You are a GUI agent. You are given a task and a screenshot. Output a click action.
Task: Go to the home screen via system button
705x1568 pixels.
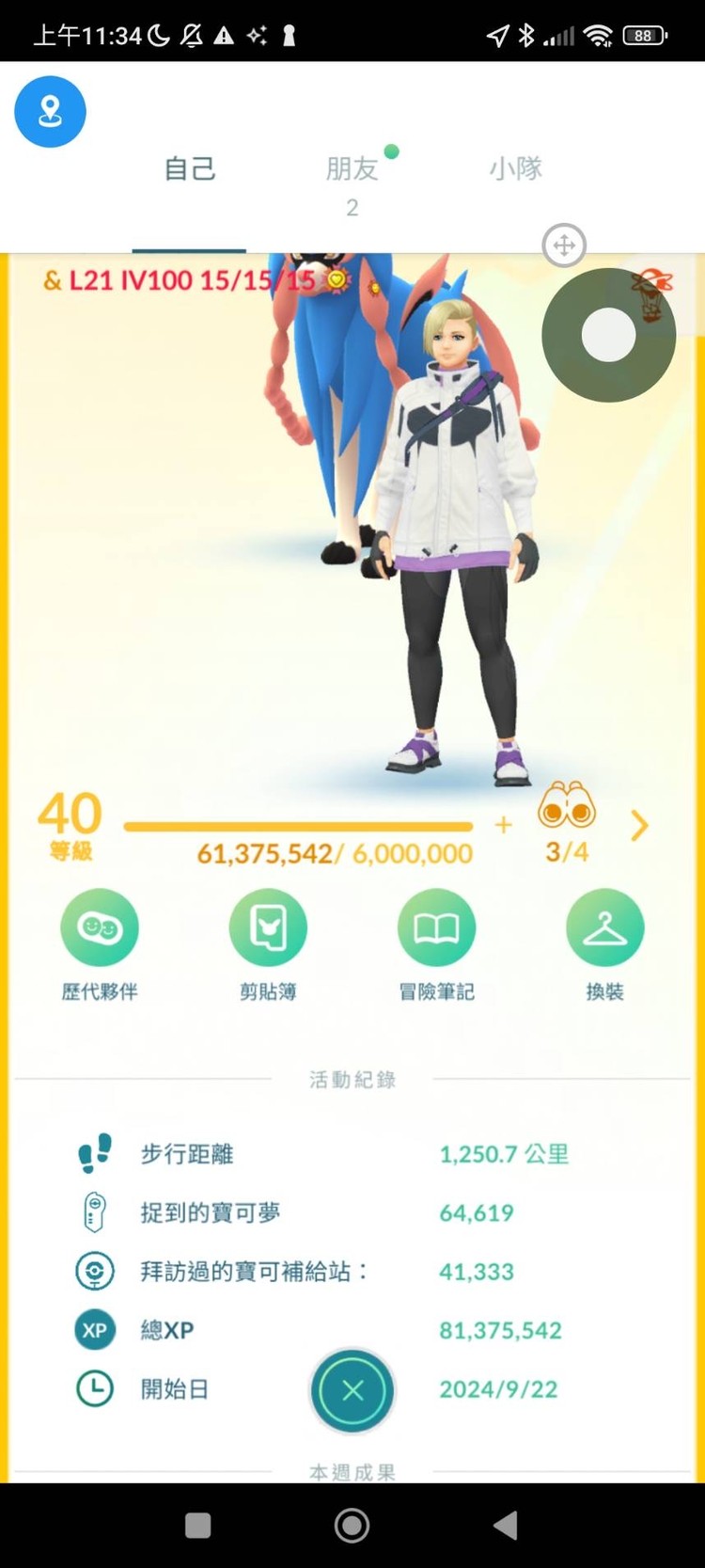click(352, 1526)
